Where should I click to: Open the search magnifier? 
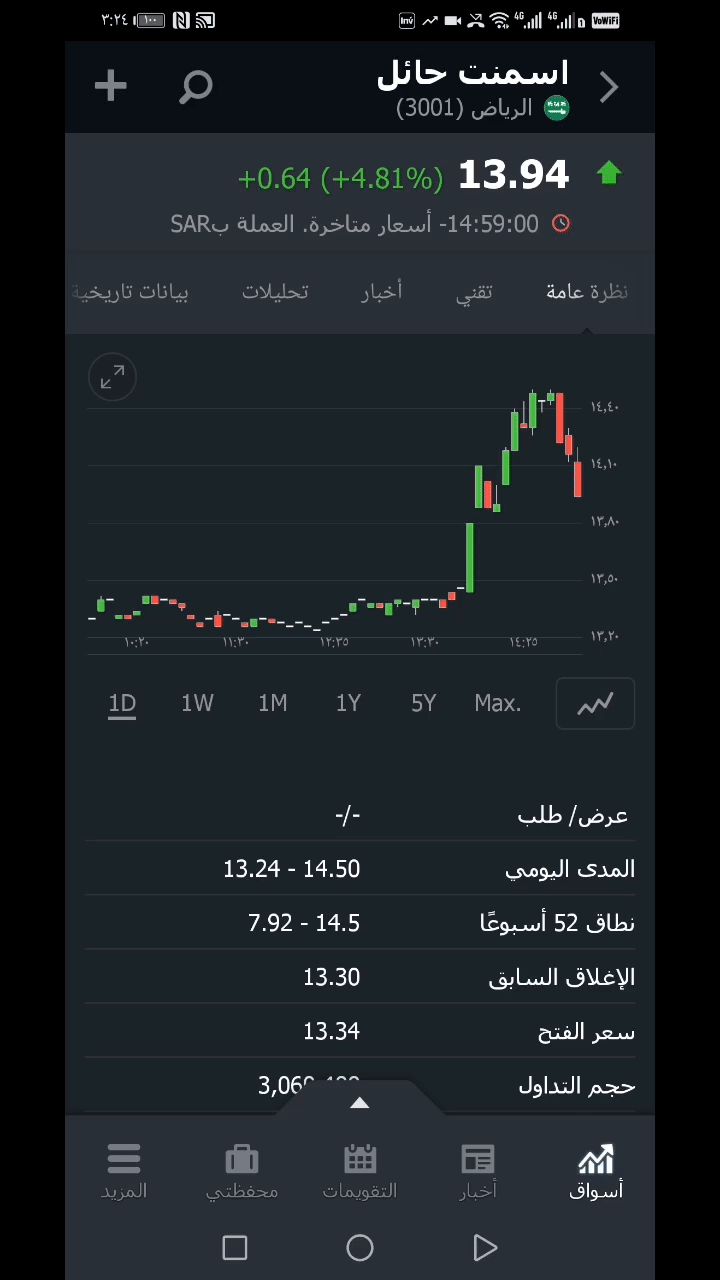196,87
